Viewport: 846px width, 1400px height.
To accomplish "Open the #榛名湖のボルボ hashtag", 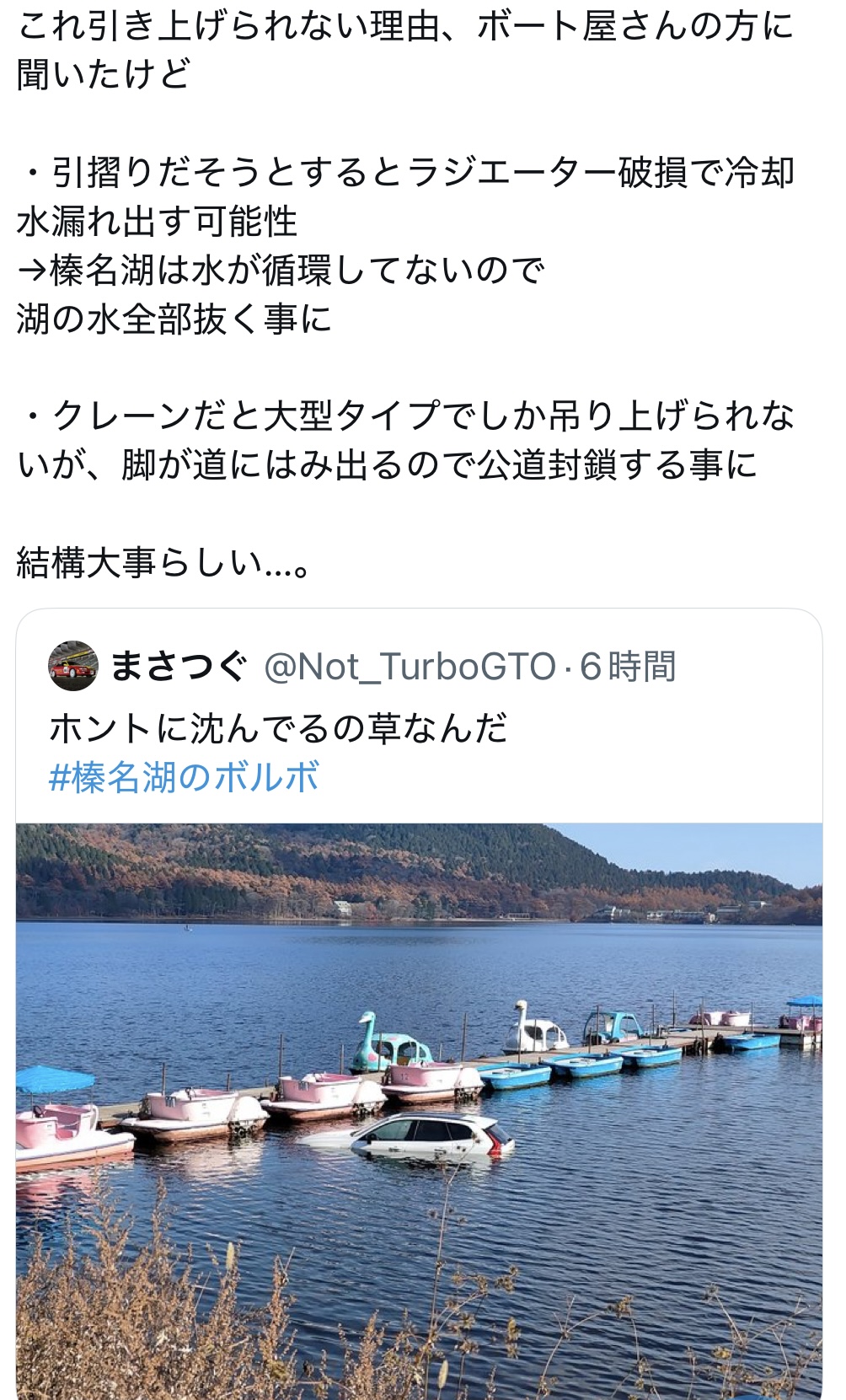I will coord(185,777).
